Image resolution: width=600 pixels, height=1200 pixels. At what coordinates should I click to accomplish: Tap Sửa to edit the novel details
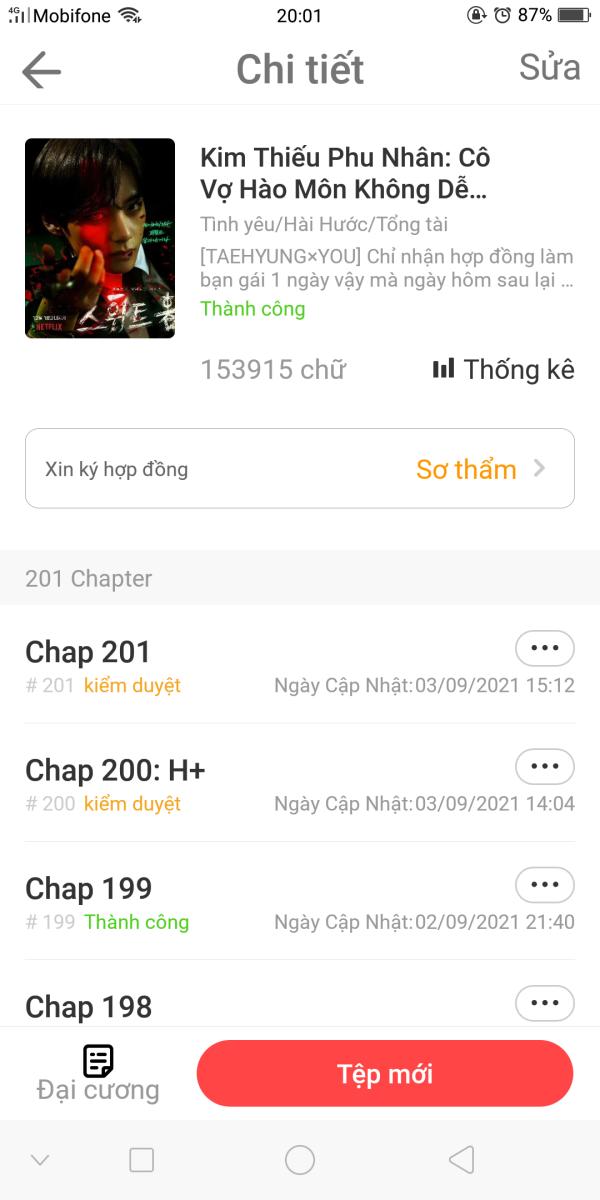(549, 67)
